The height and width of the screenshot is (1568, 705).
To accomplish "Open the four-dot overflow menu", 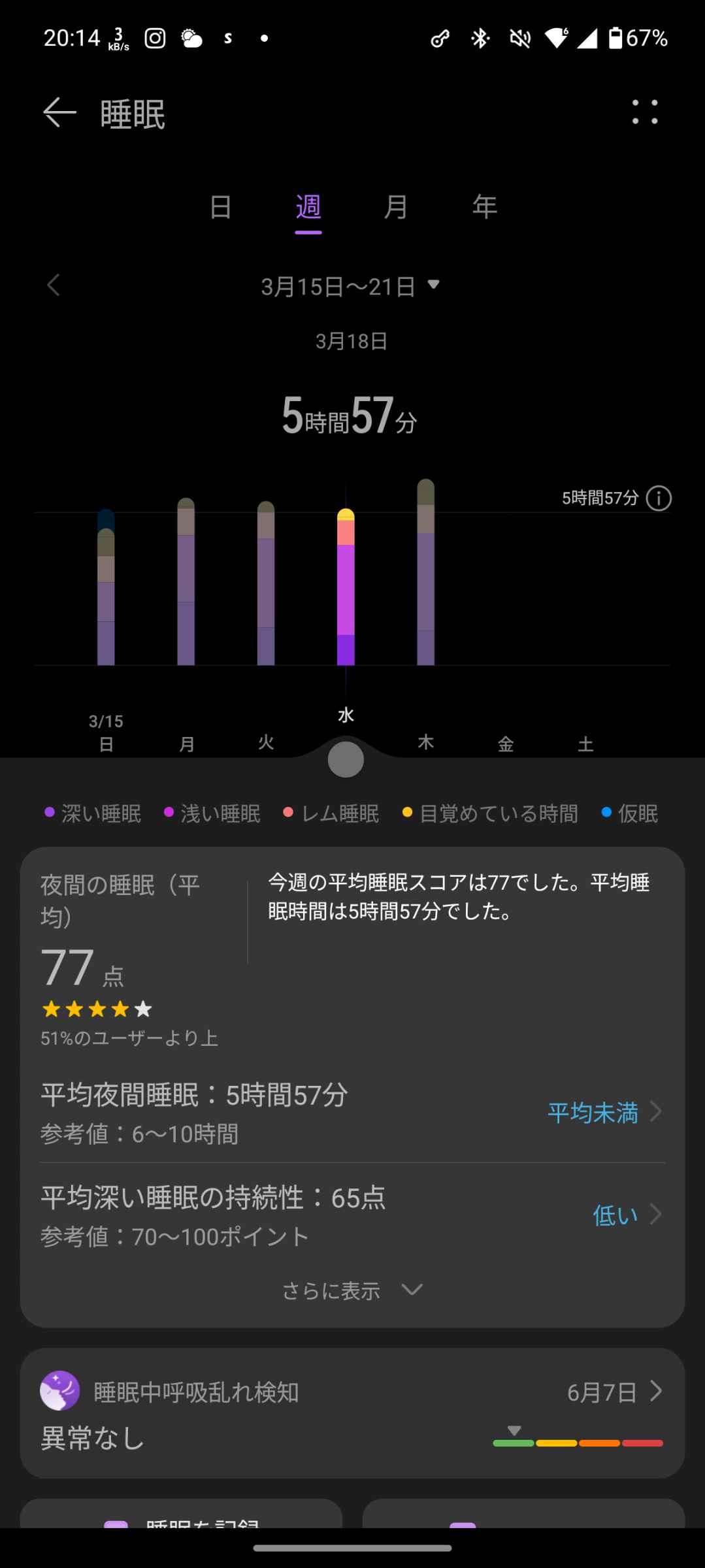I will click(644, 112).
